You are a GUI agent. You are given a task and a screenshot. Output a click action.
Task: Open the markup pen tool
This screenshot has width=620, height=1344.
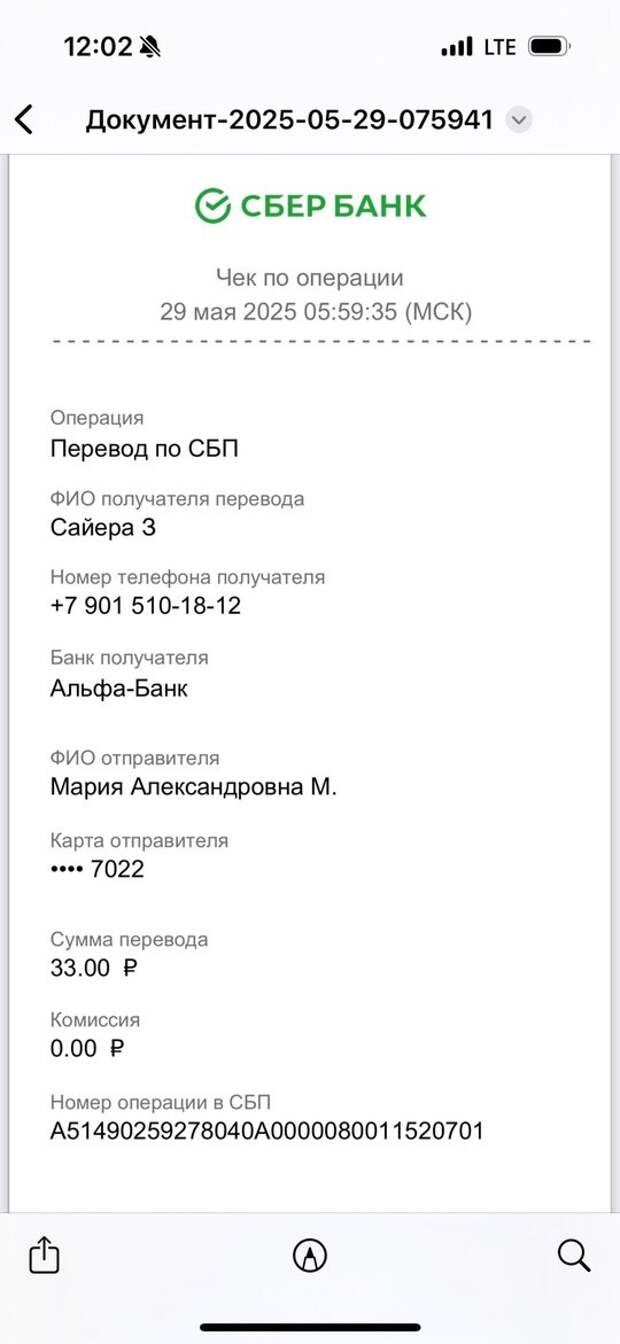pyautogui.click(x=310, y=1255)
